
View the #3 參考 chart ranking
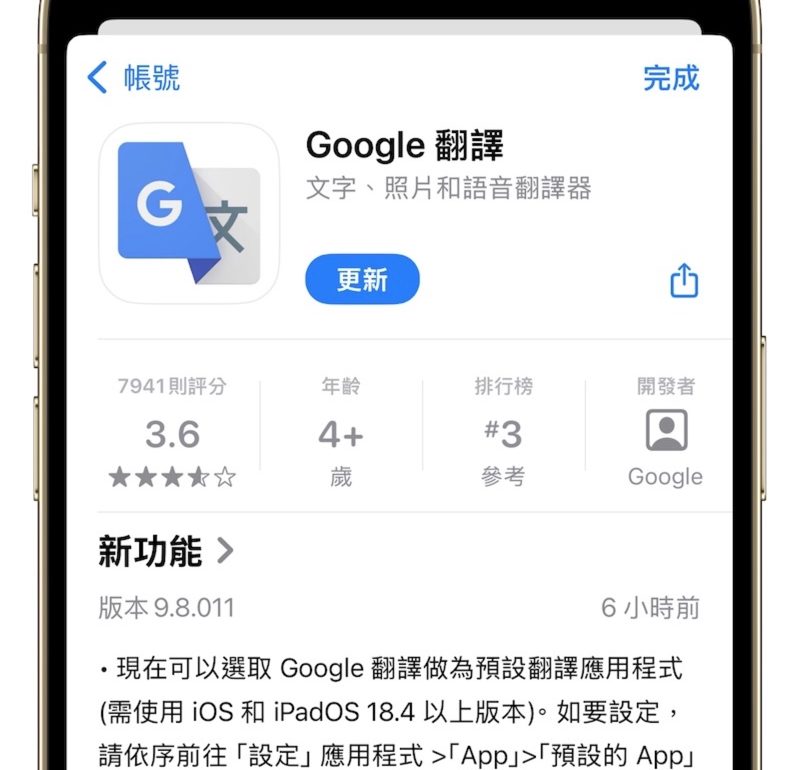503,433
